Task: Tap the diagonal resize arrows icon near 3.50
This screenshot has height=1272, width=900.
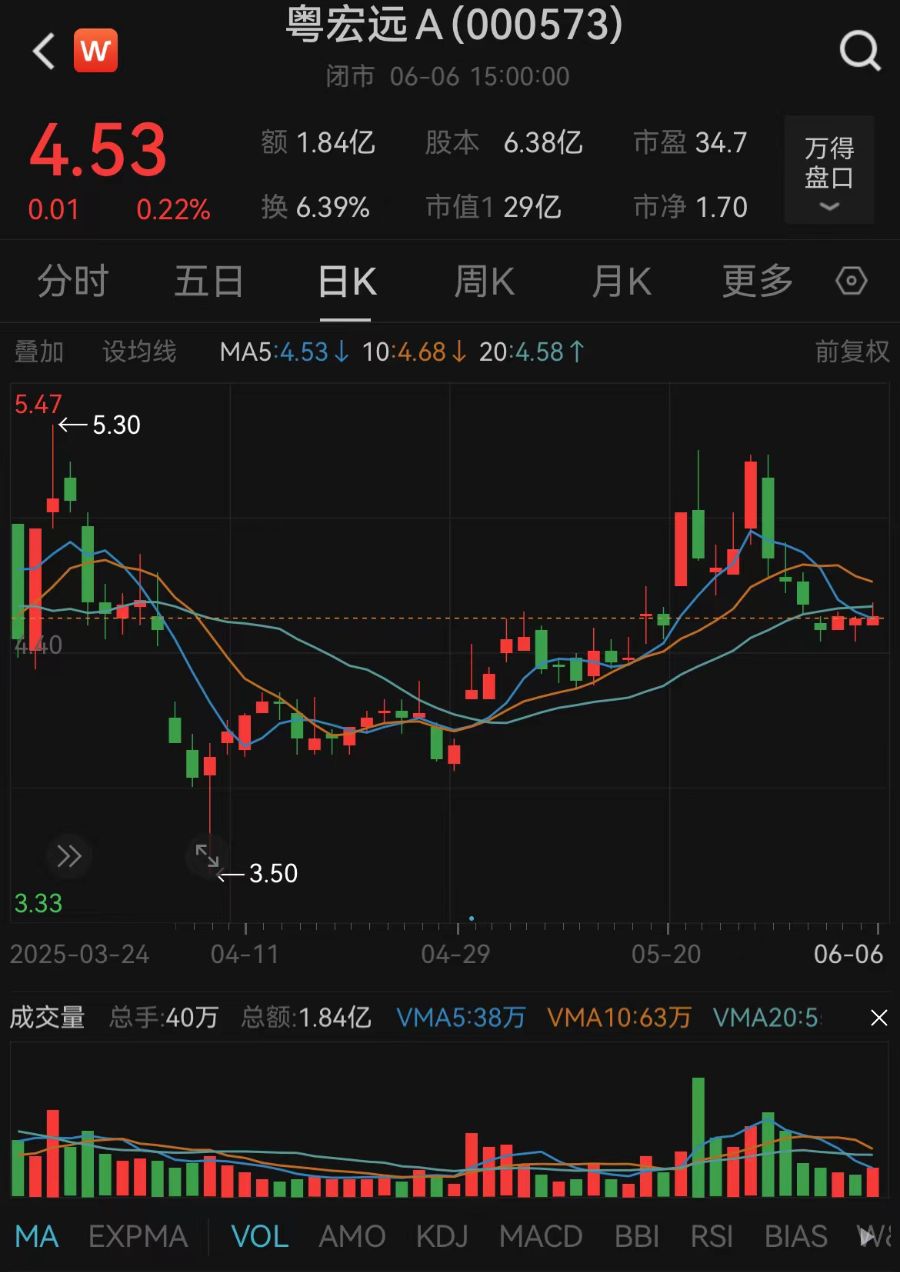Action: tap(208, 855)
